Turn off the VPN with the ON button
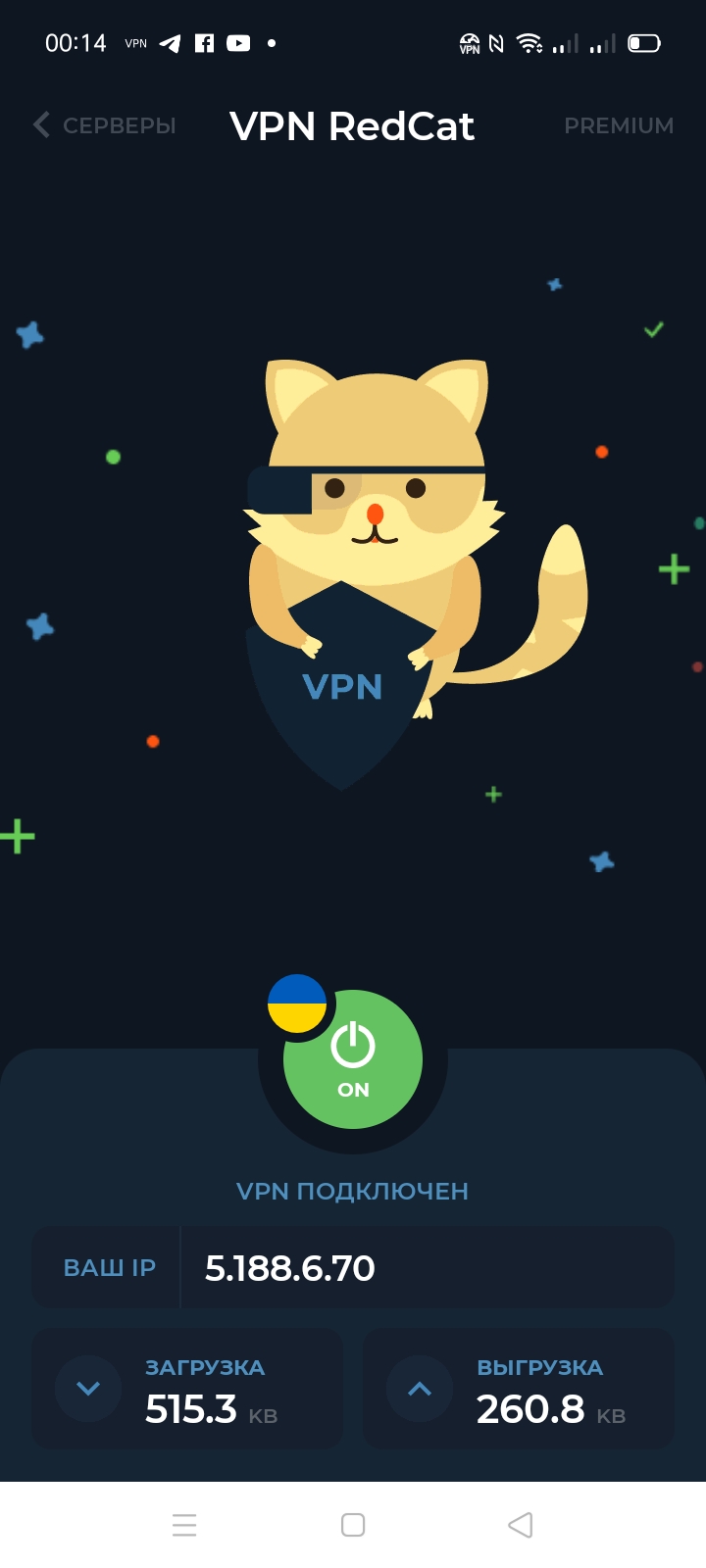706x1568 pixels. click(353, 1060)
